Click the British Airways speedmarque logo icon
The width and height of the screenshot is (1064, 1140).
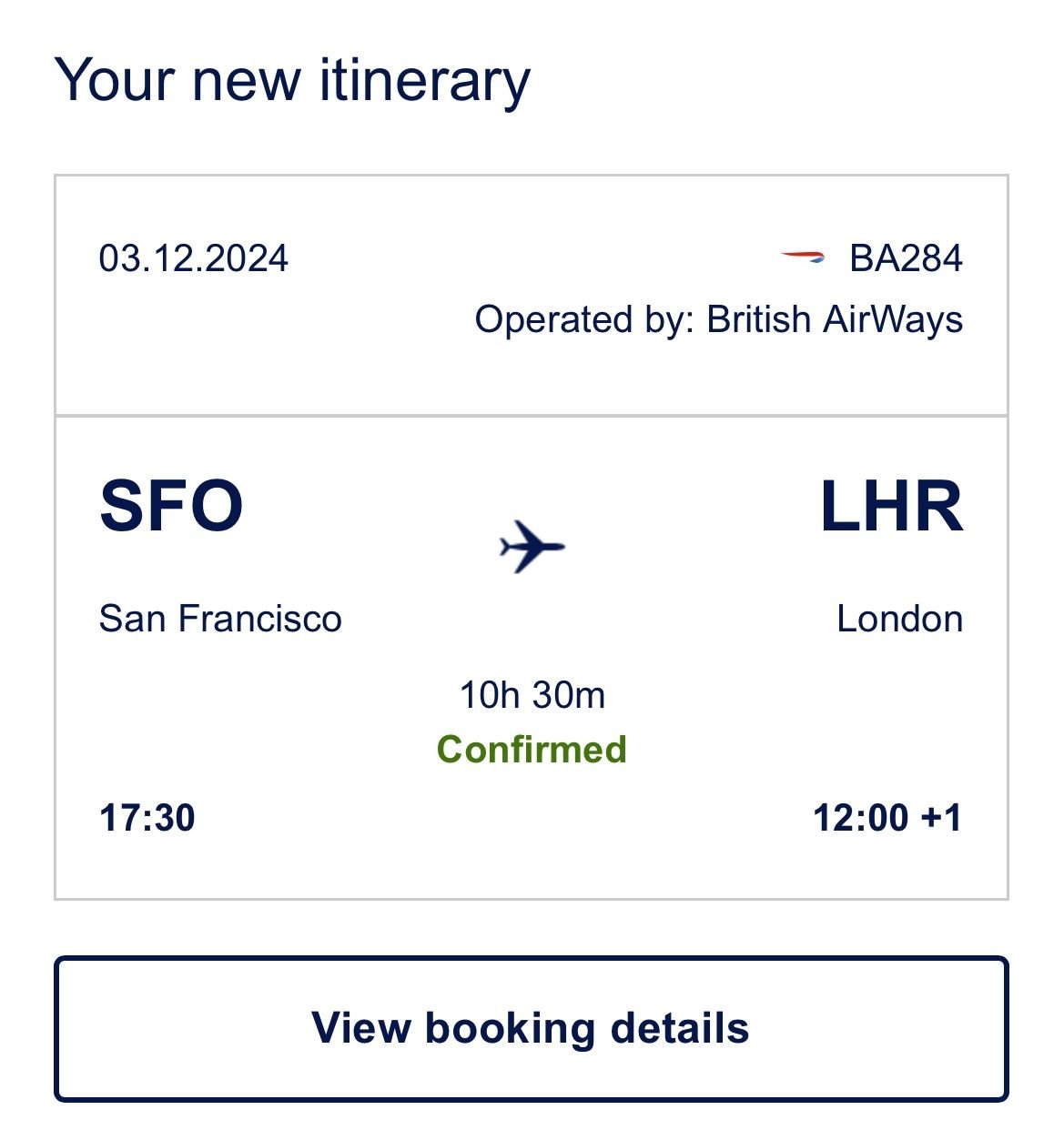[x=802, y=257]
